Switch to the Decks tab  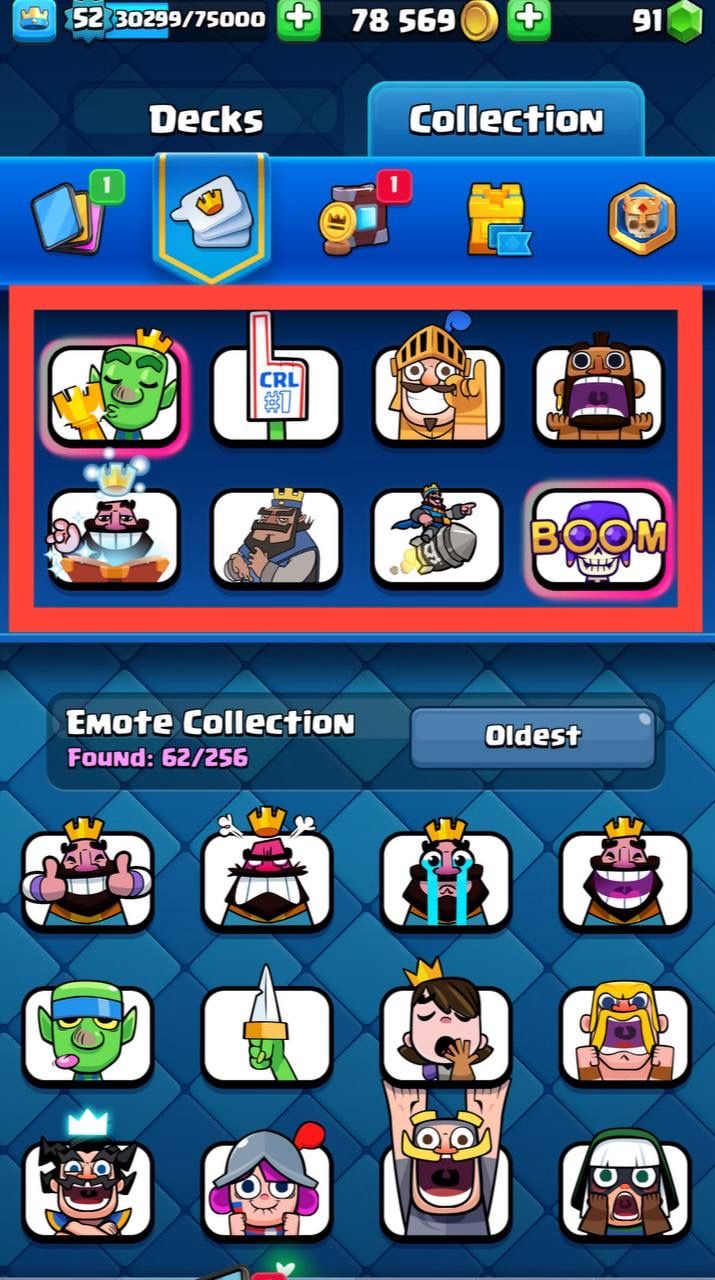pyautogui.click(x=207, y=120)
